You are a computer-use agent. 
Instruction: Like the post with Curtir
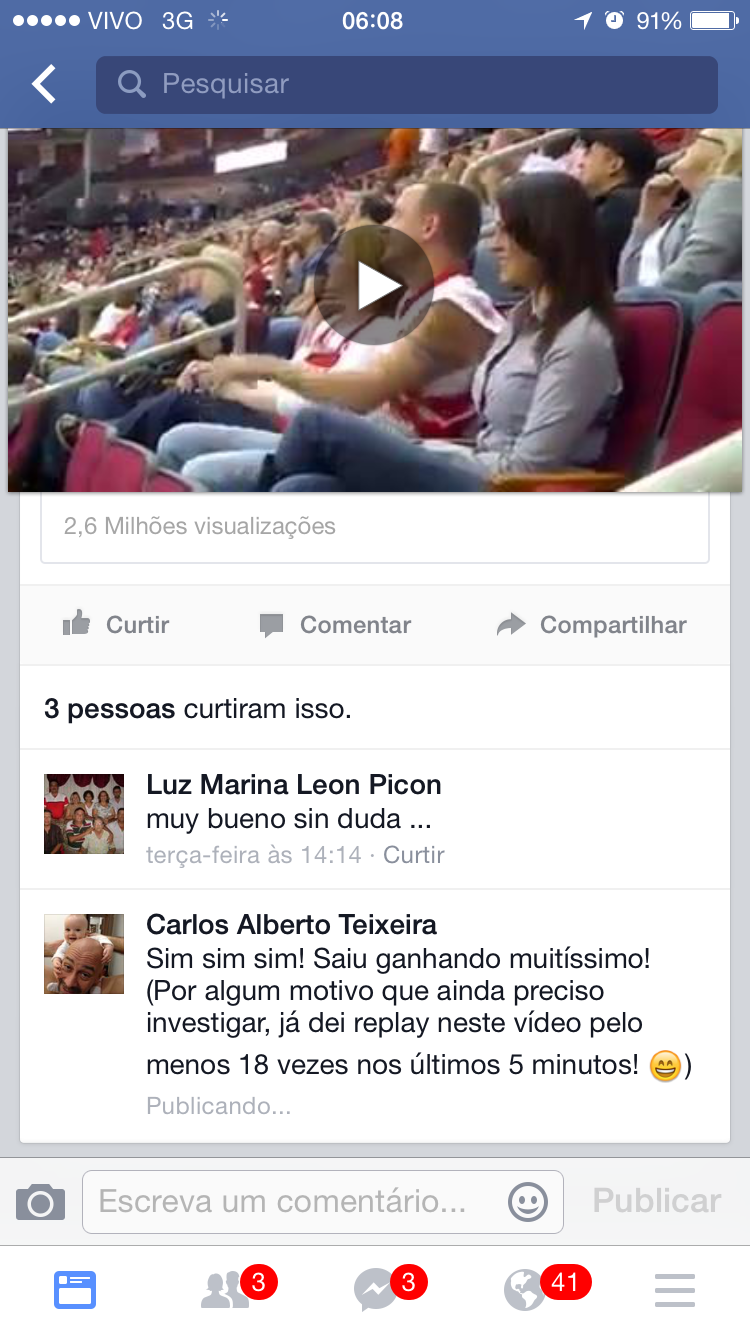117,625
